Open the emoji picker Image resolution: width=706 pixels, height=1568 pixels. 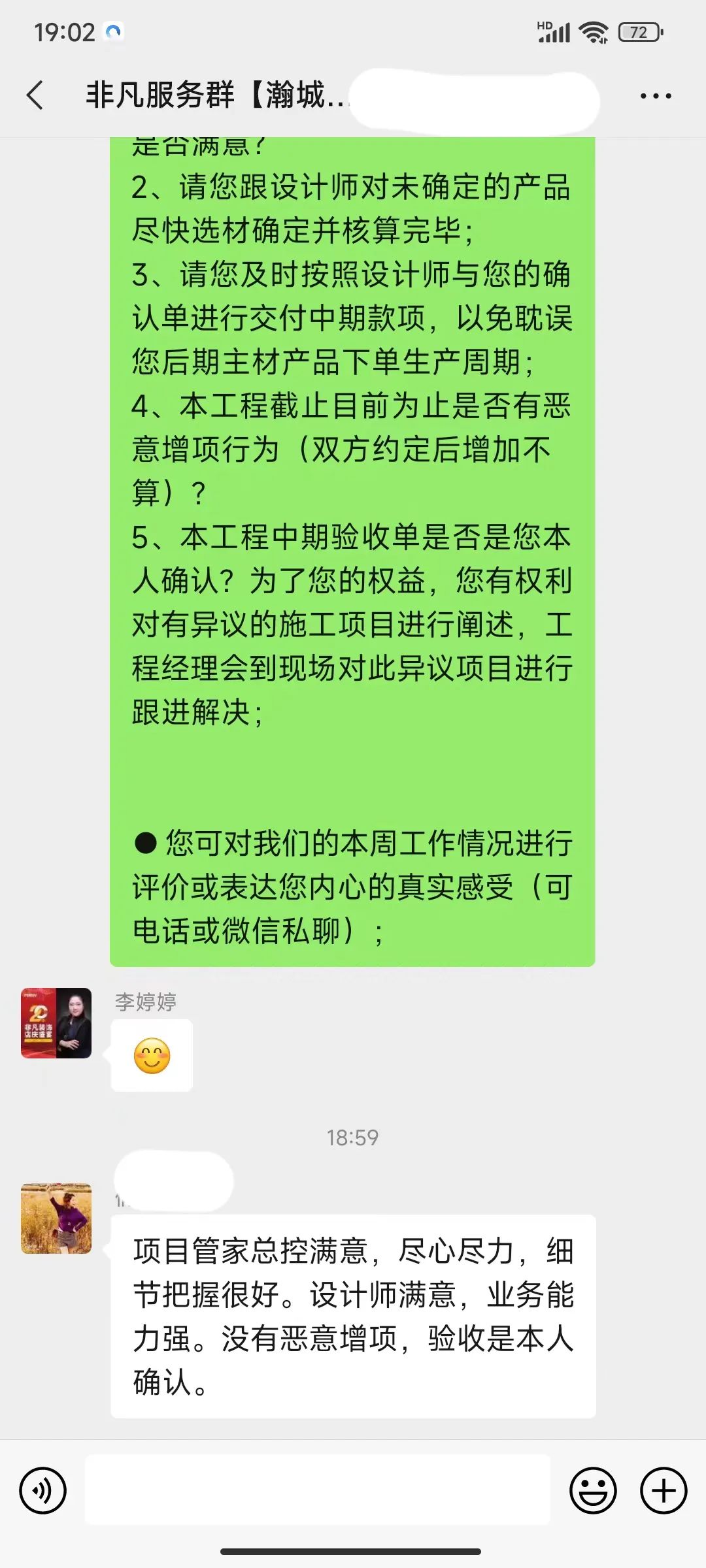(593, 1491)
